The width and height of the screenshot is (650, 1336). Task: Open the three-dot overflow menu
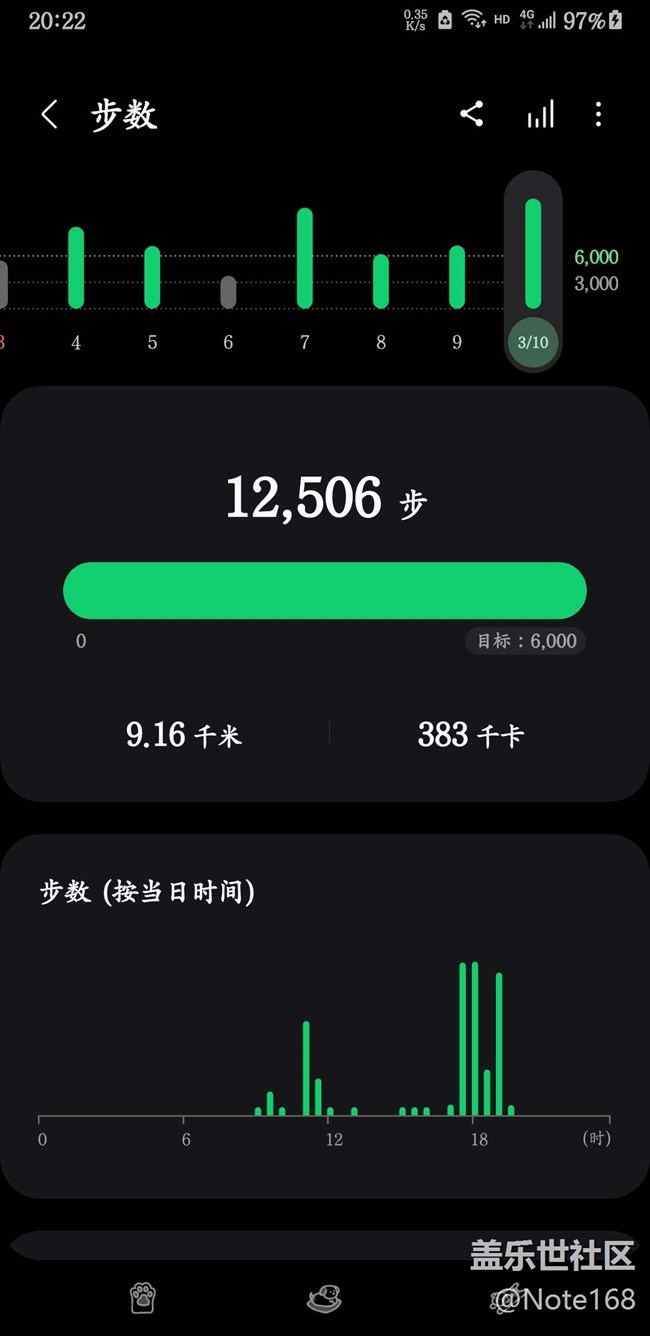coord(598,114)
